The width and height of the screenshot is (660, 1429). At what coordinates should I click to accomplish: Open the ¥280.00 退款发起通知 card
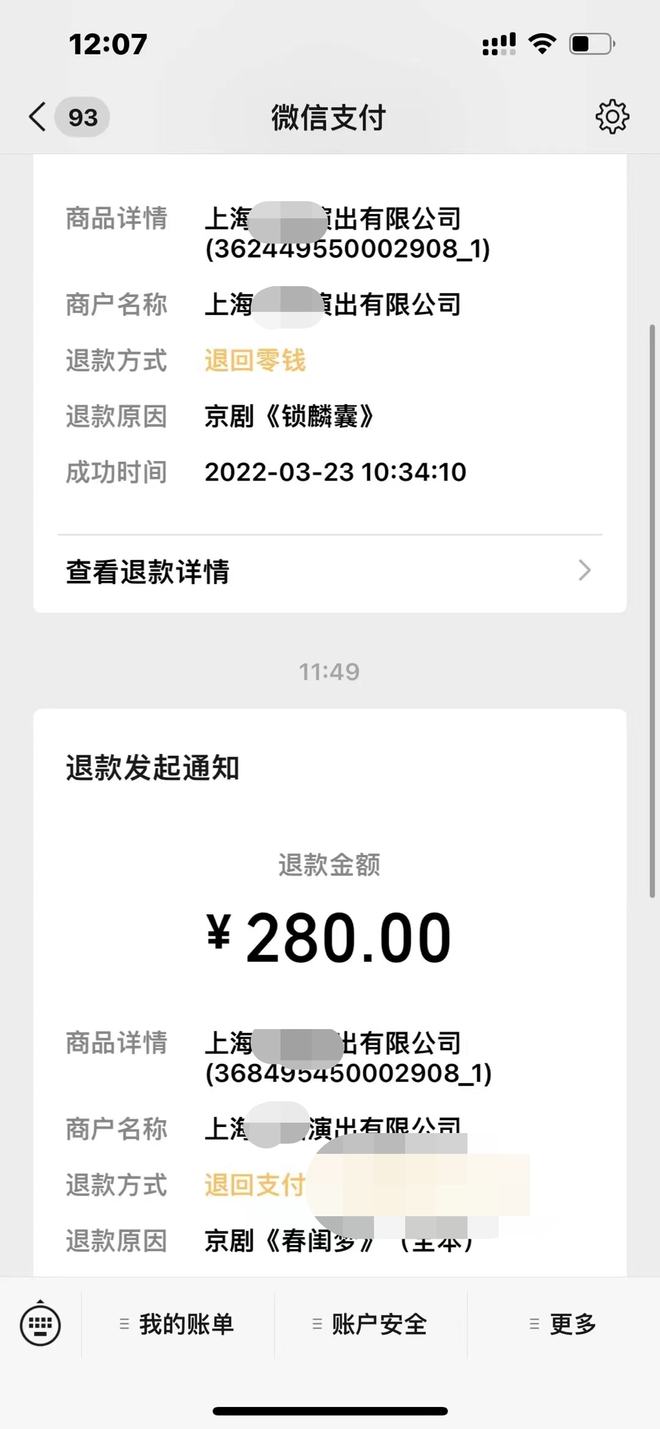[x=329, y=900]
